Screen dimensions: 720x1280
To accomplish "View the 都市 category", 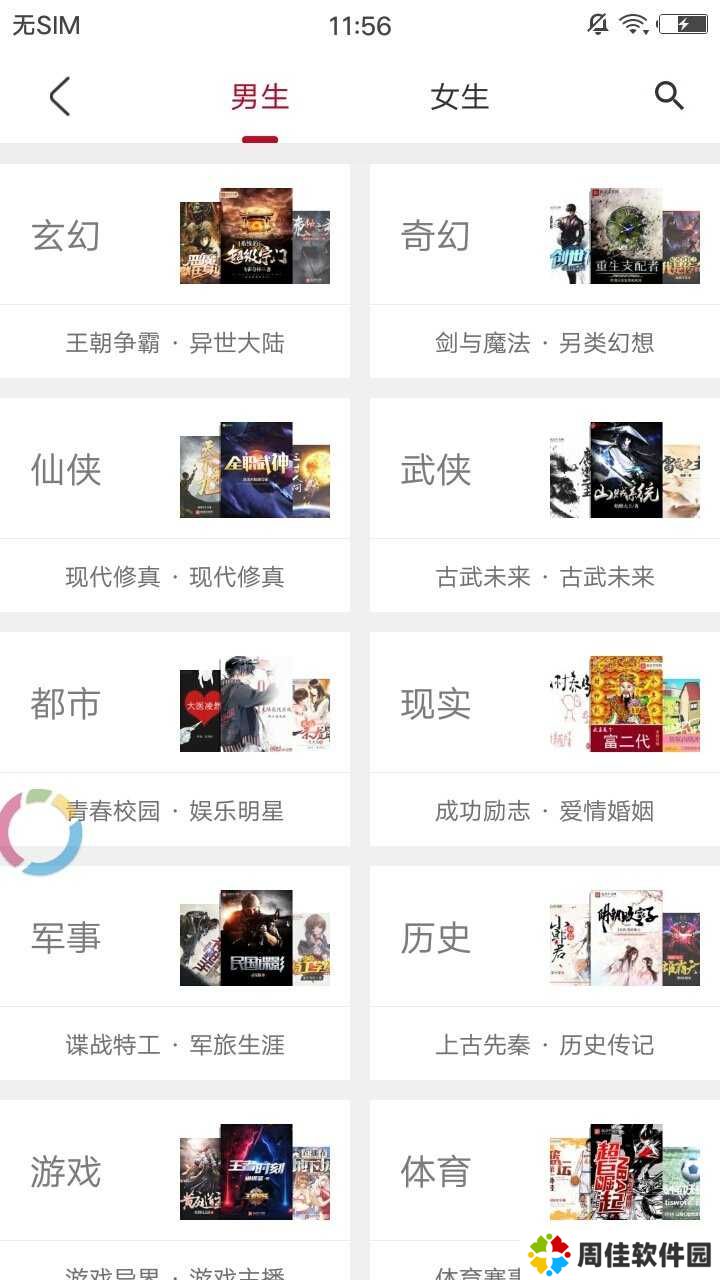I will (x=175, y=739).
